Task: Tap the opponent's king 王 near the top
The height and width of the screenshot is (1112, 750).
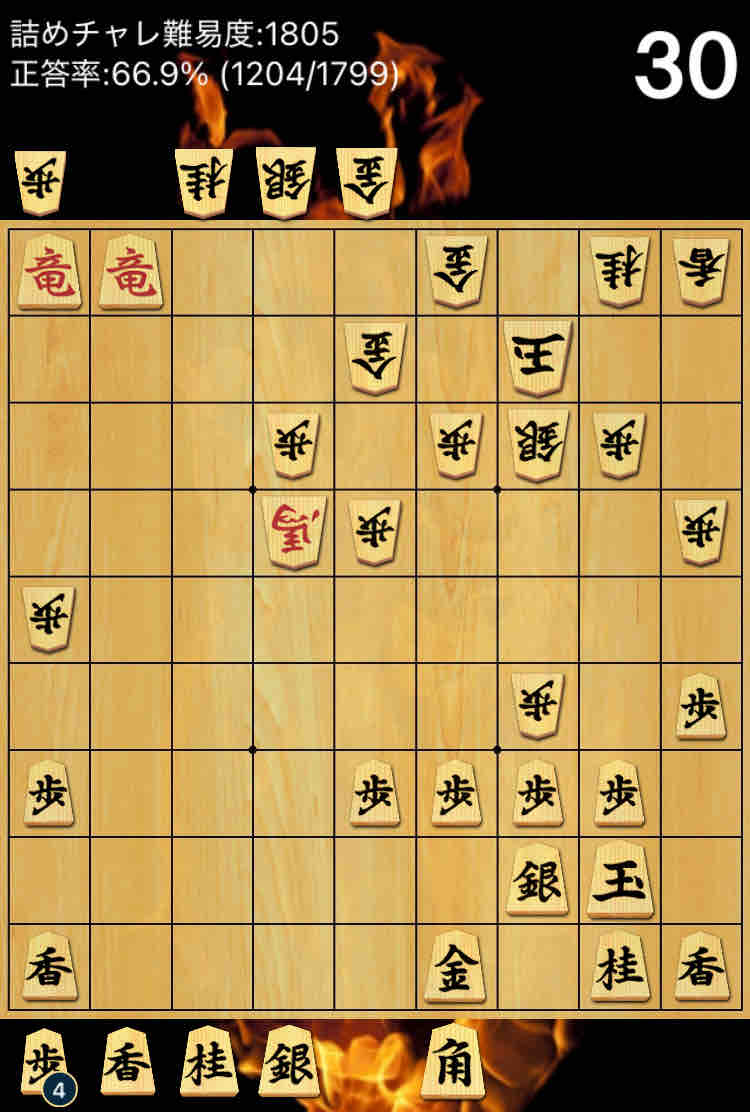Action: [x=537, y=359]
